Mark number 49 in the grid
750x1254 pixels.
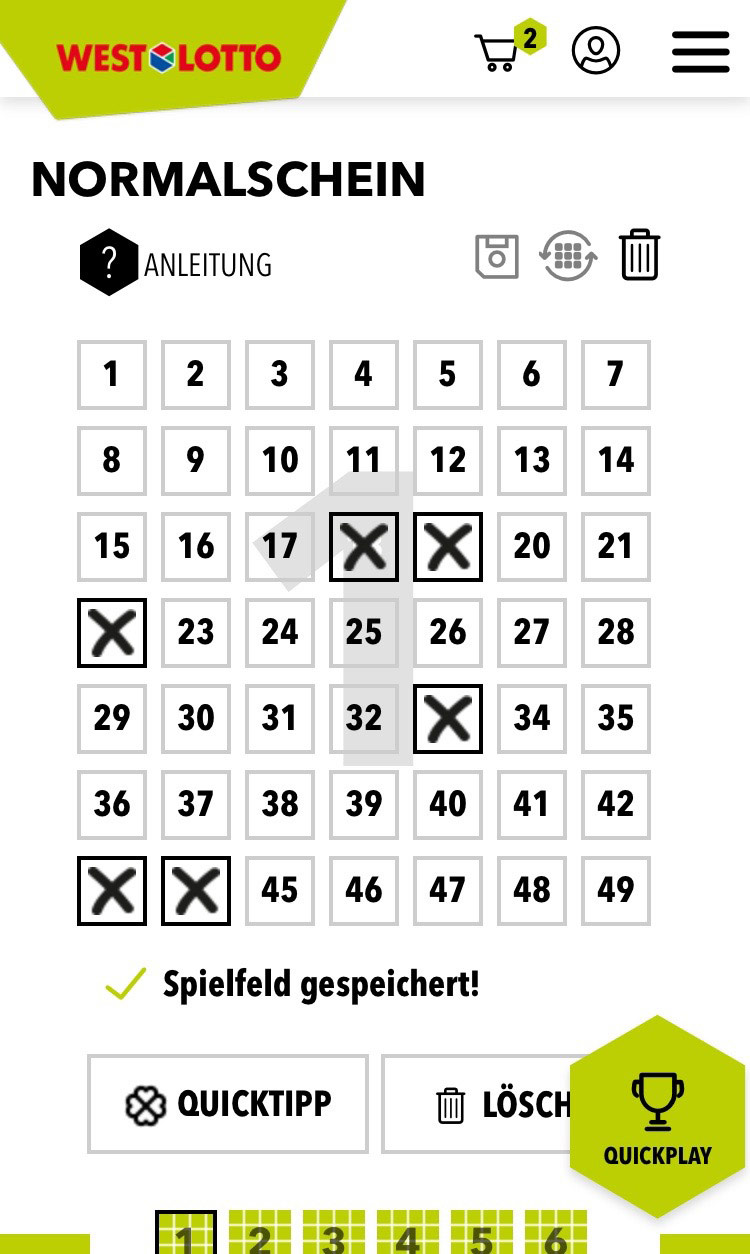point(615,891)
